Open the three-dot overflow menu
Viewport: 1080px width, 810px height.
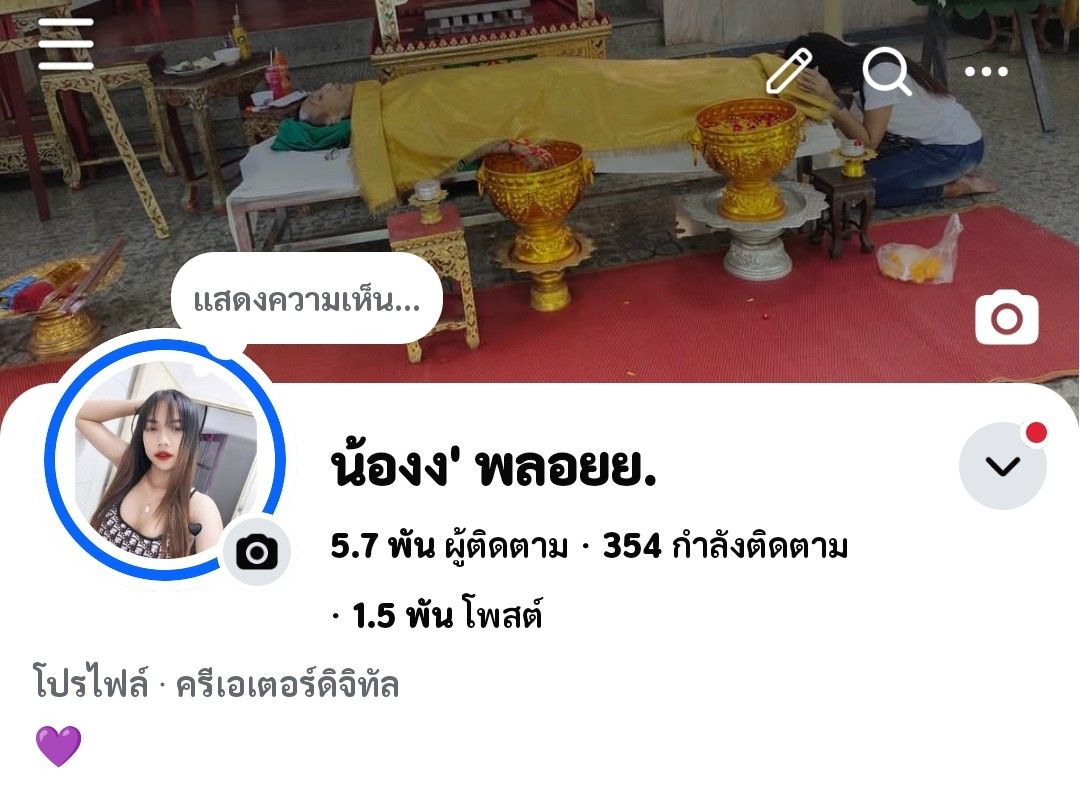click(x=986, y=71)
